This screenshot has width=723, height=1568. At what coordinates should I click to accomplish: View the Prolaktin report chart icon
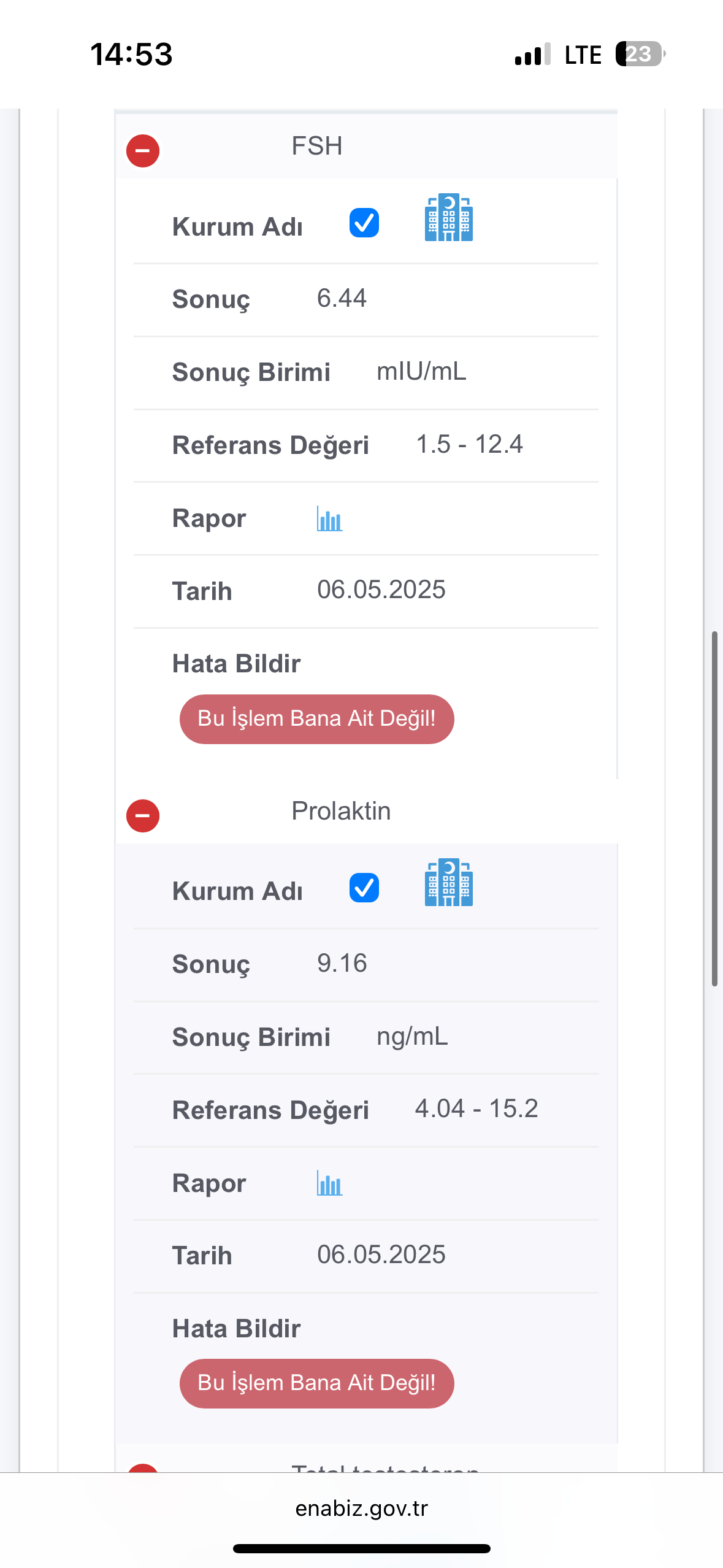click(329, 1183)
